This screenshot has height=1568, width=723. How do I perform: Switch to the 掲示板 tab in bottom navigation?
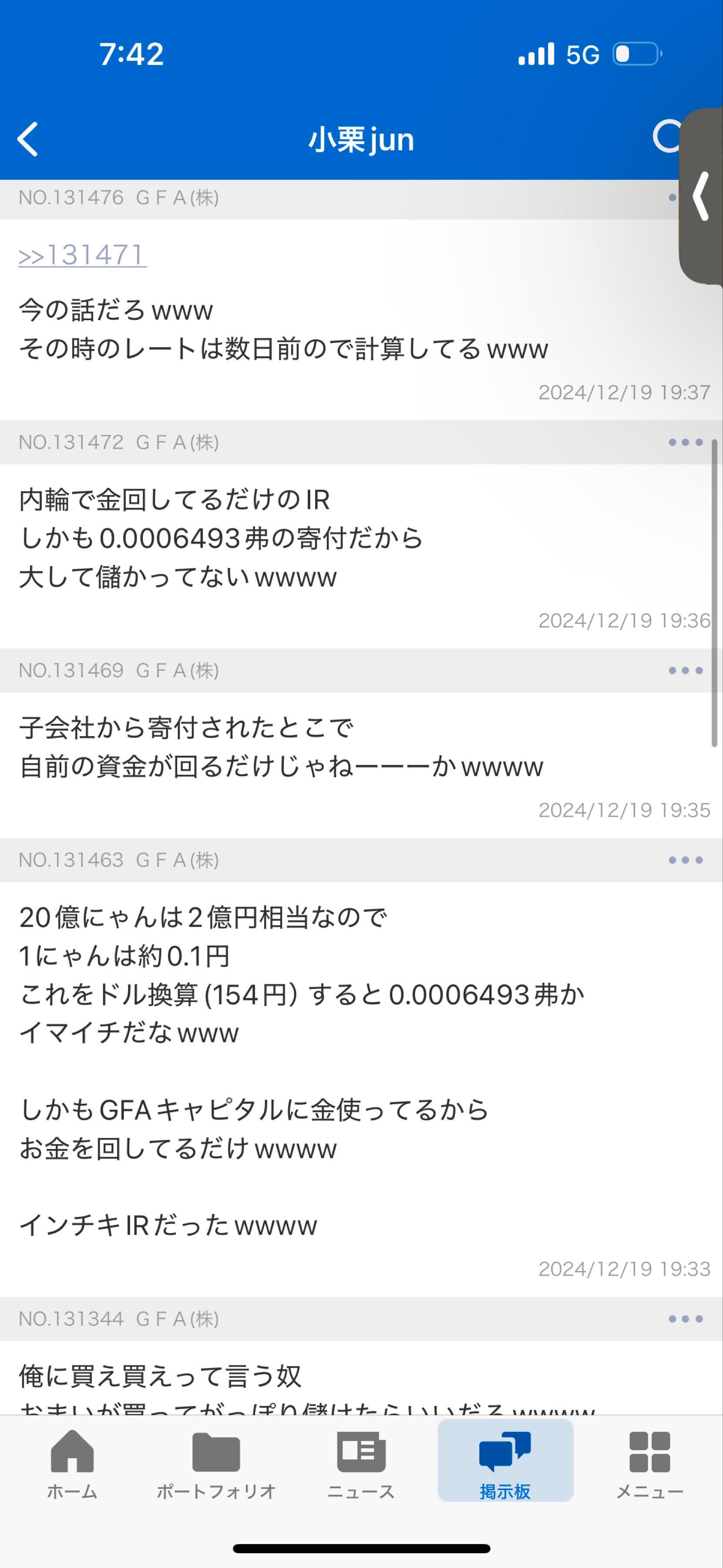click(x=505, y=1461)
